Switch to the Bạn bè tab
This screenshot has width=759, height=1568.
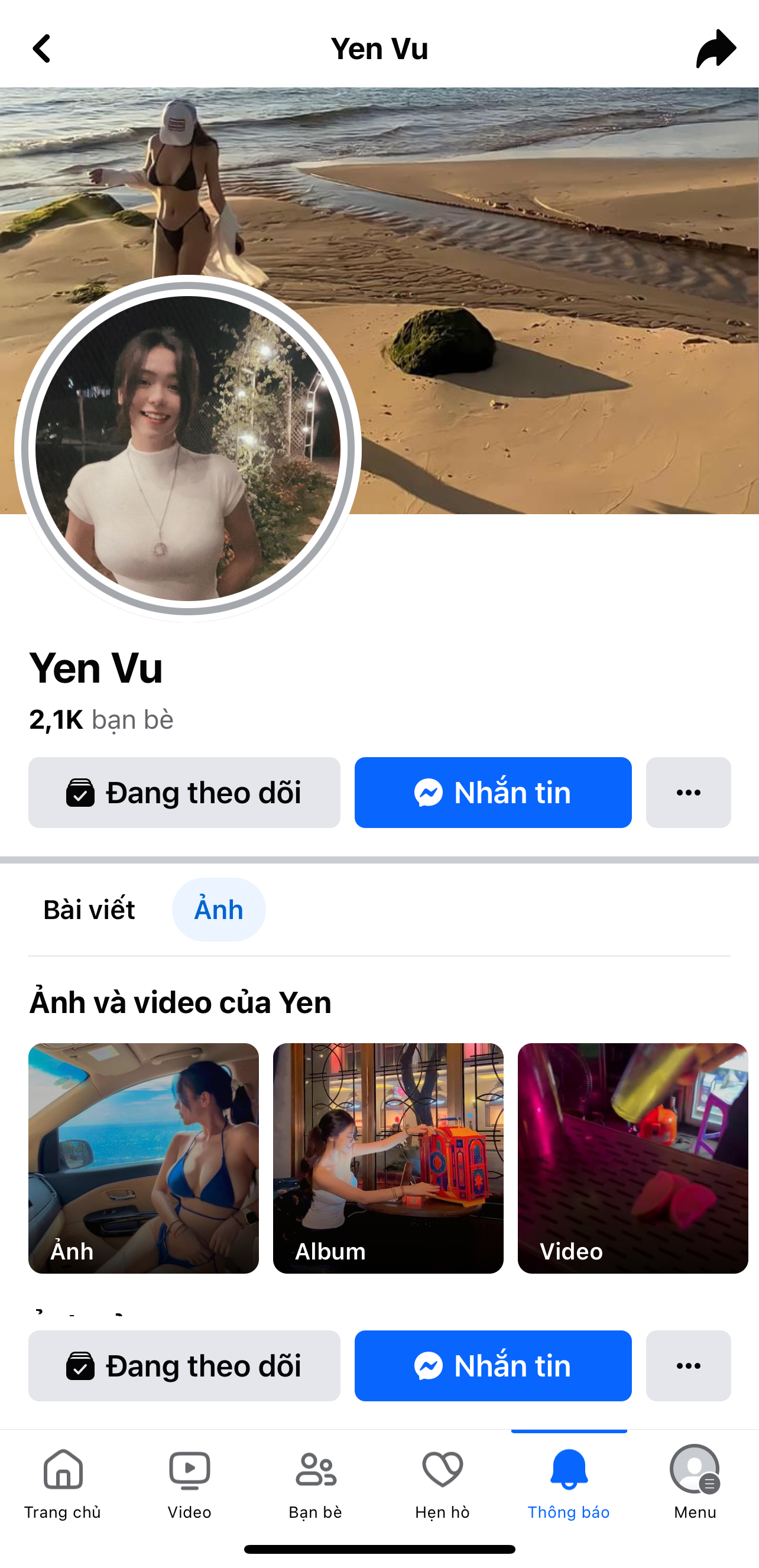click(x=315, y=1483)
